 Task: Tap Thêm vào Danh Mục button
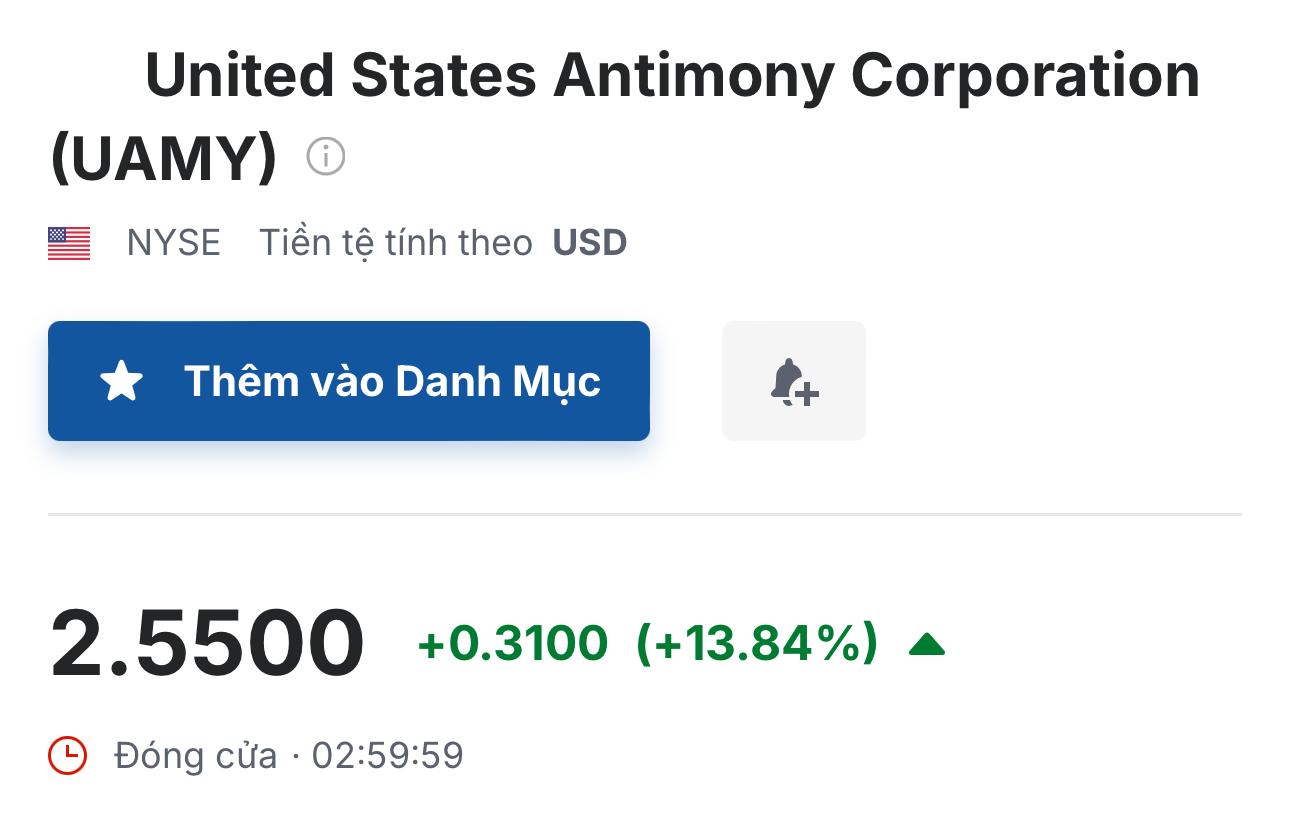point(348,381)
